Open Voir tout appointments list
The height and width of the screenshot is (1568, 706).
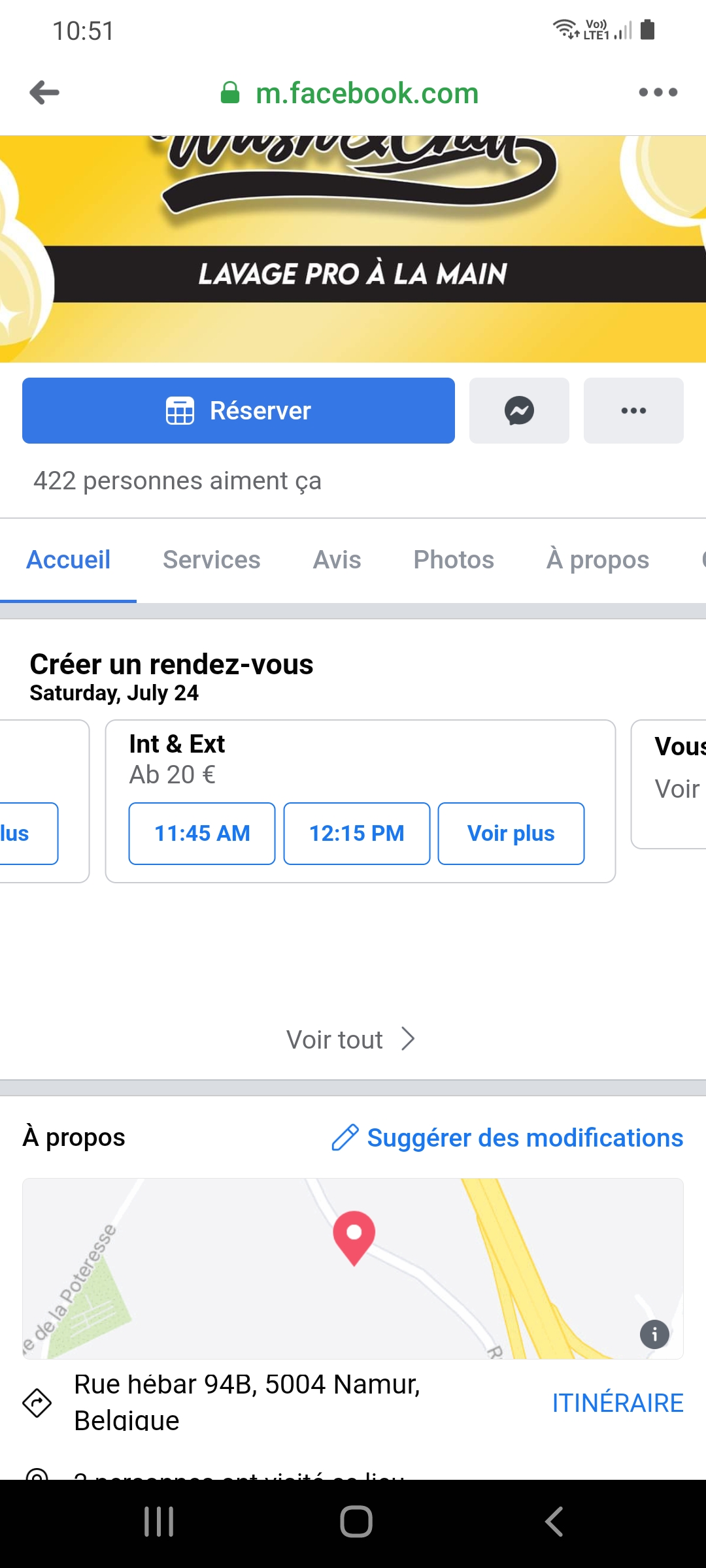coord(350,1039)
